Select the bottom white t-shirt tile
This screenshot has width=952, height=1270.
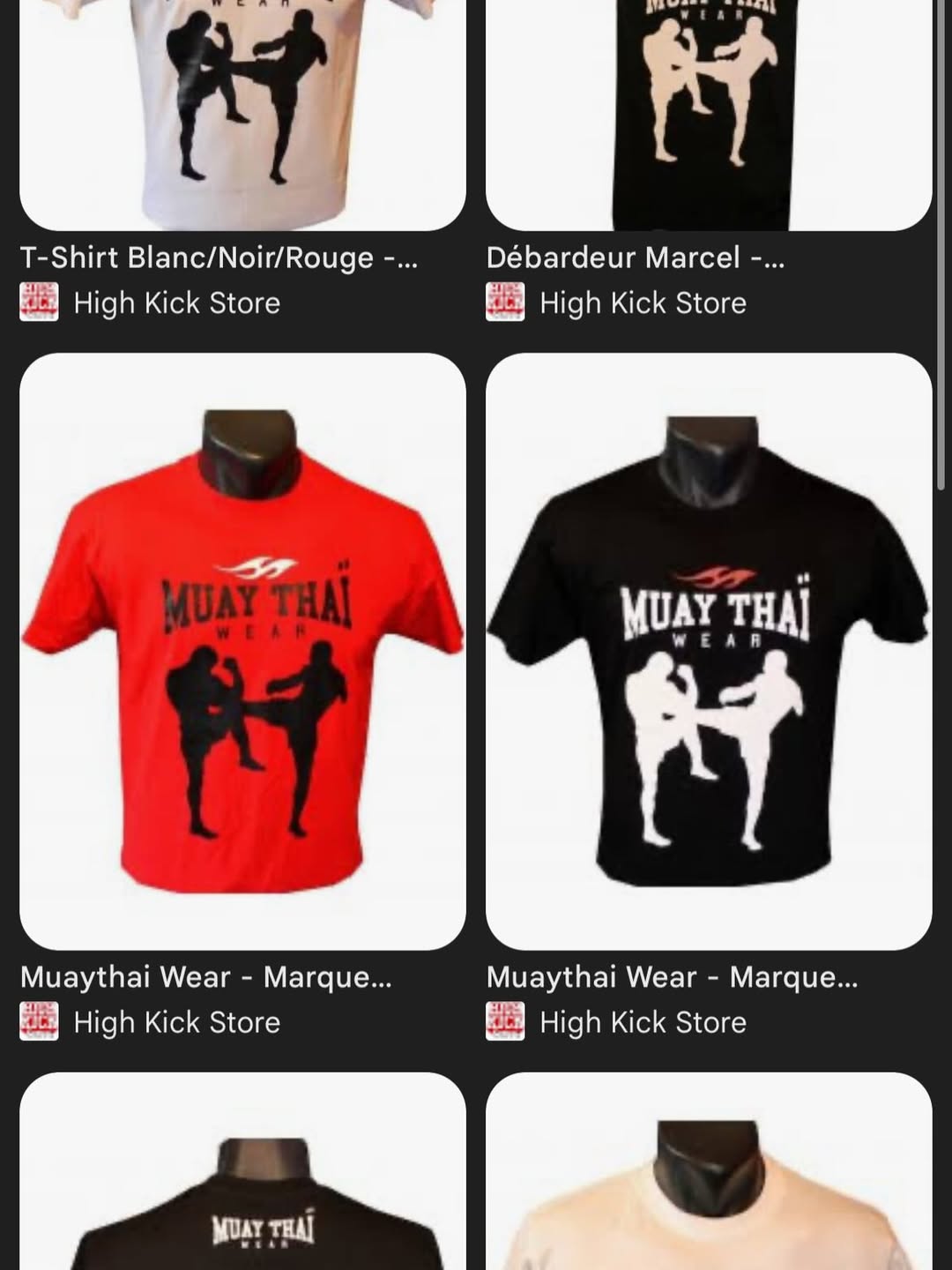(709, 1171)
